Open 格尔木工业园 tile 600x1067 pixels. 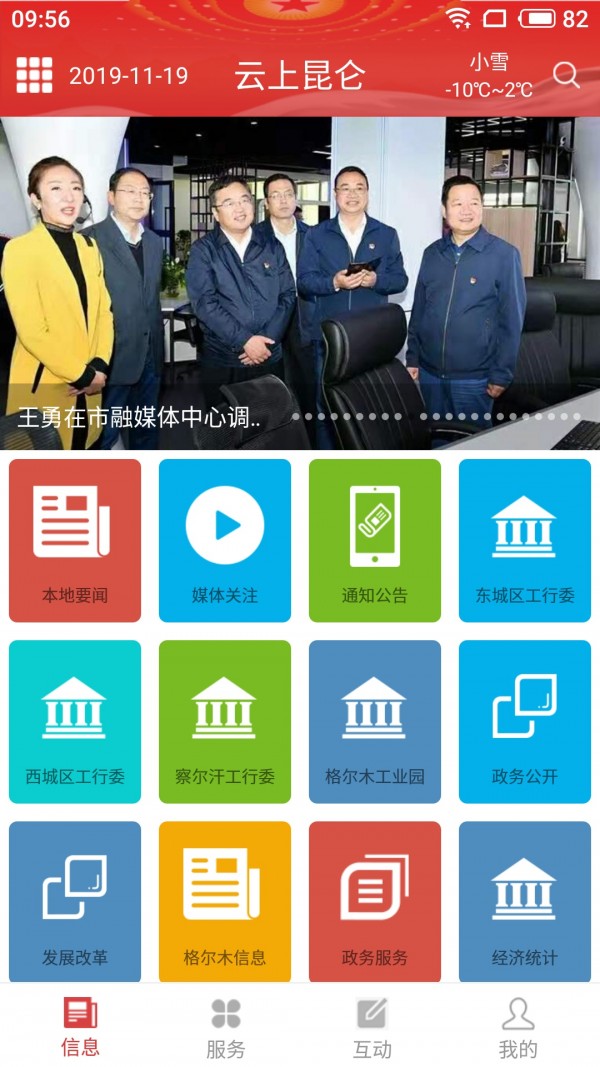coord(375,721)
